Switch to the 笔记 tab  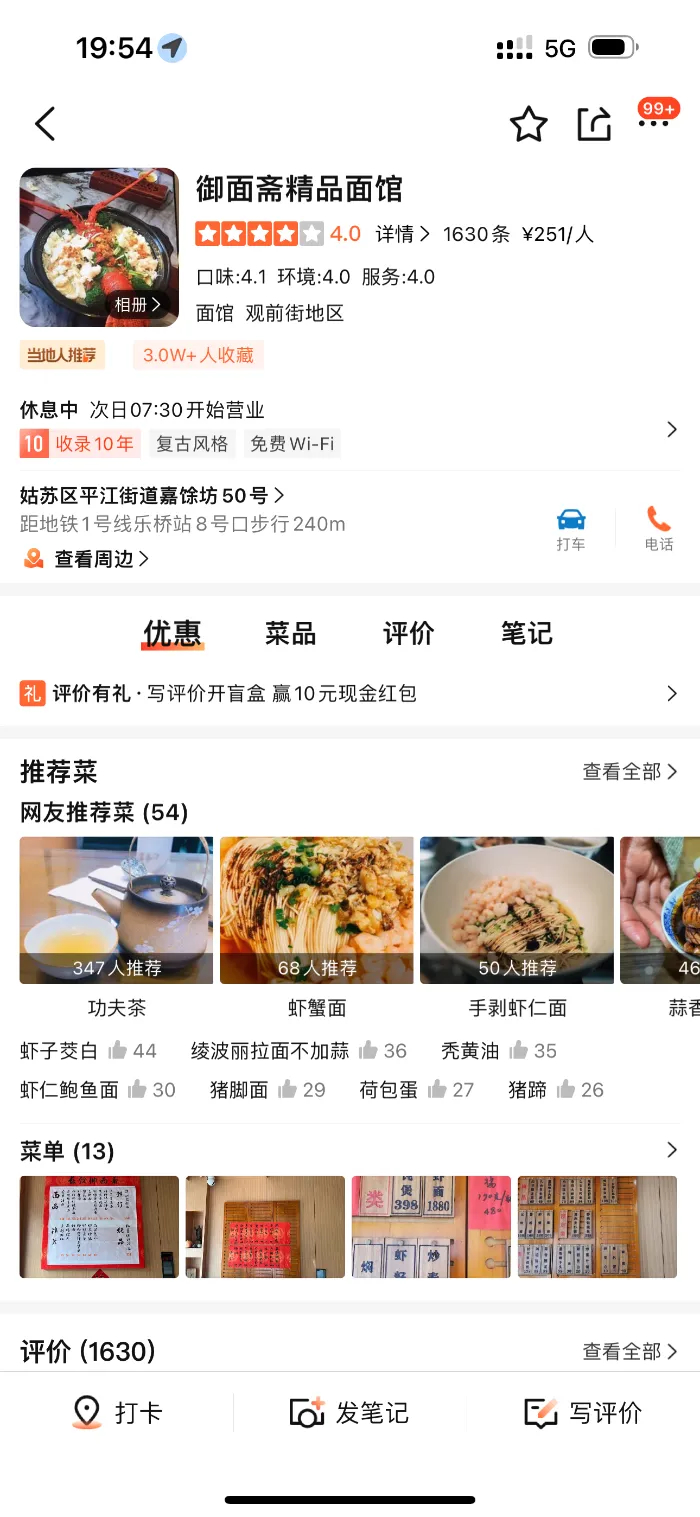click(x=526, y=633)
